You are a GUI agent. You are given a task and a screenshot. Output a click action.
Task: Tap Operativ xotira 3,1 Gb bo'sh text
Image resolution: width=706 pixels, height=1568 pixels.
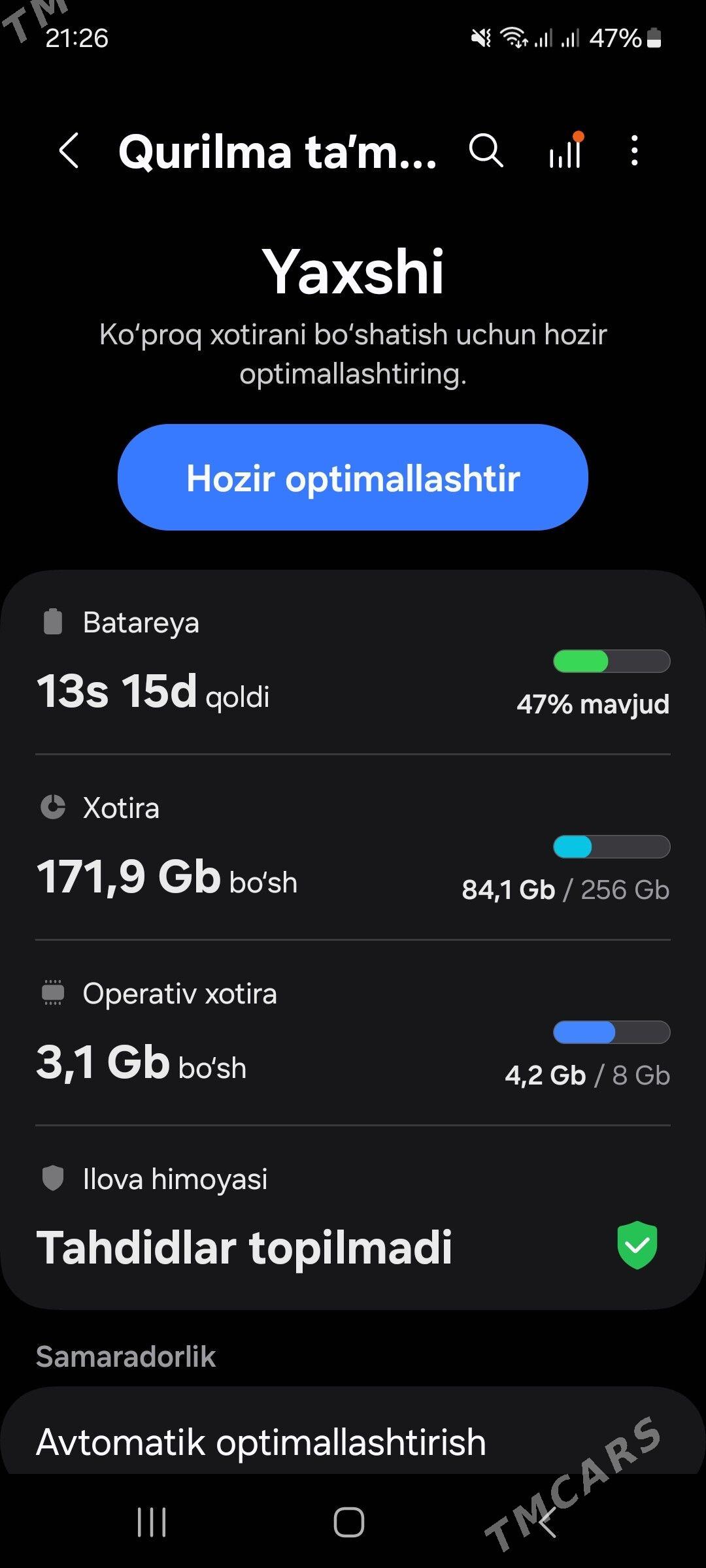[141, 1065]
